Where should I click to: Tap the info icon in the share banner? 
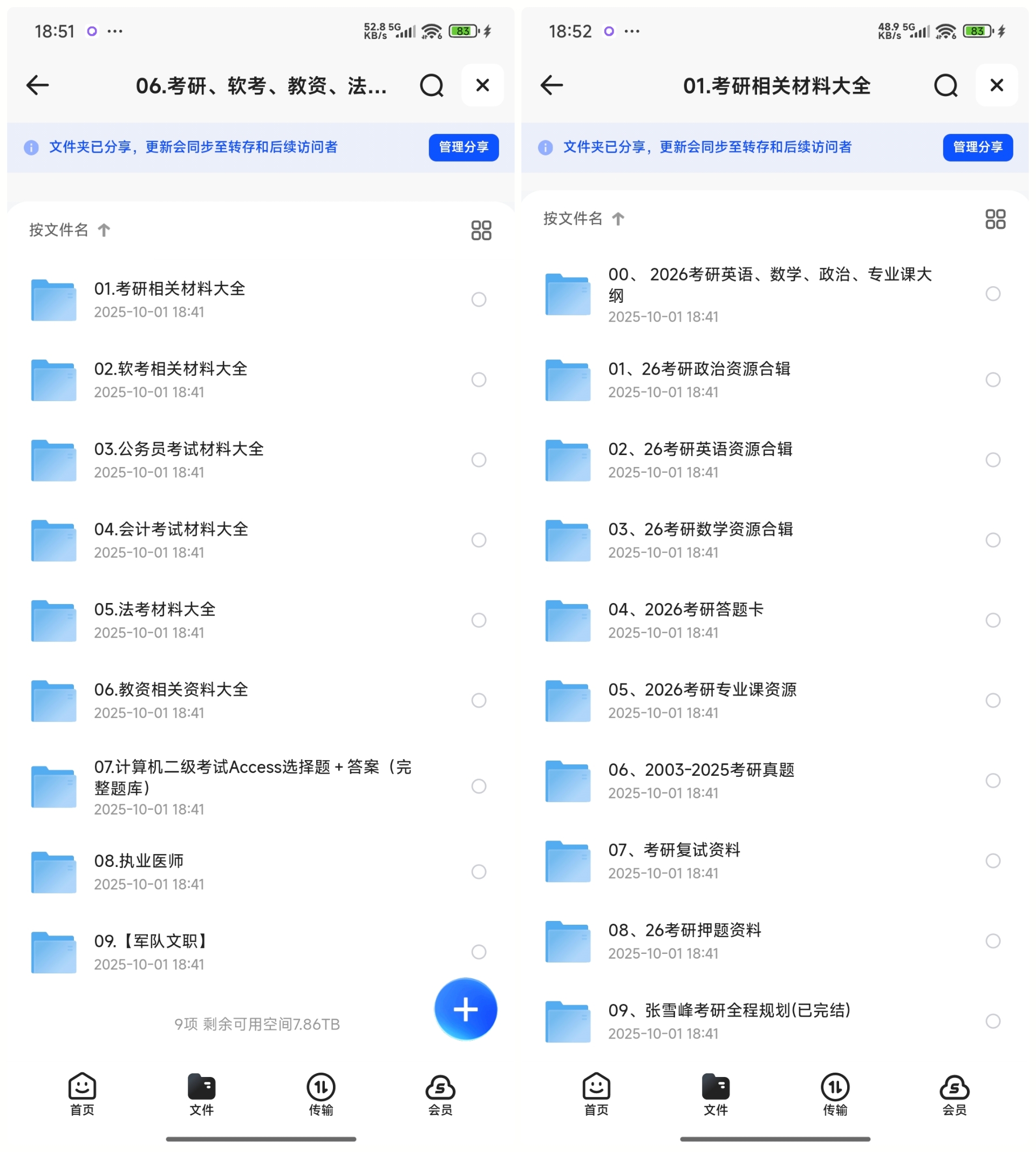coord(31,147)
